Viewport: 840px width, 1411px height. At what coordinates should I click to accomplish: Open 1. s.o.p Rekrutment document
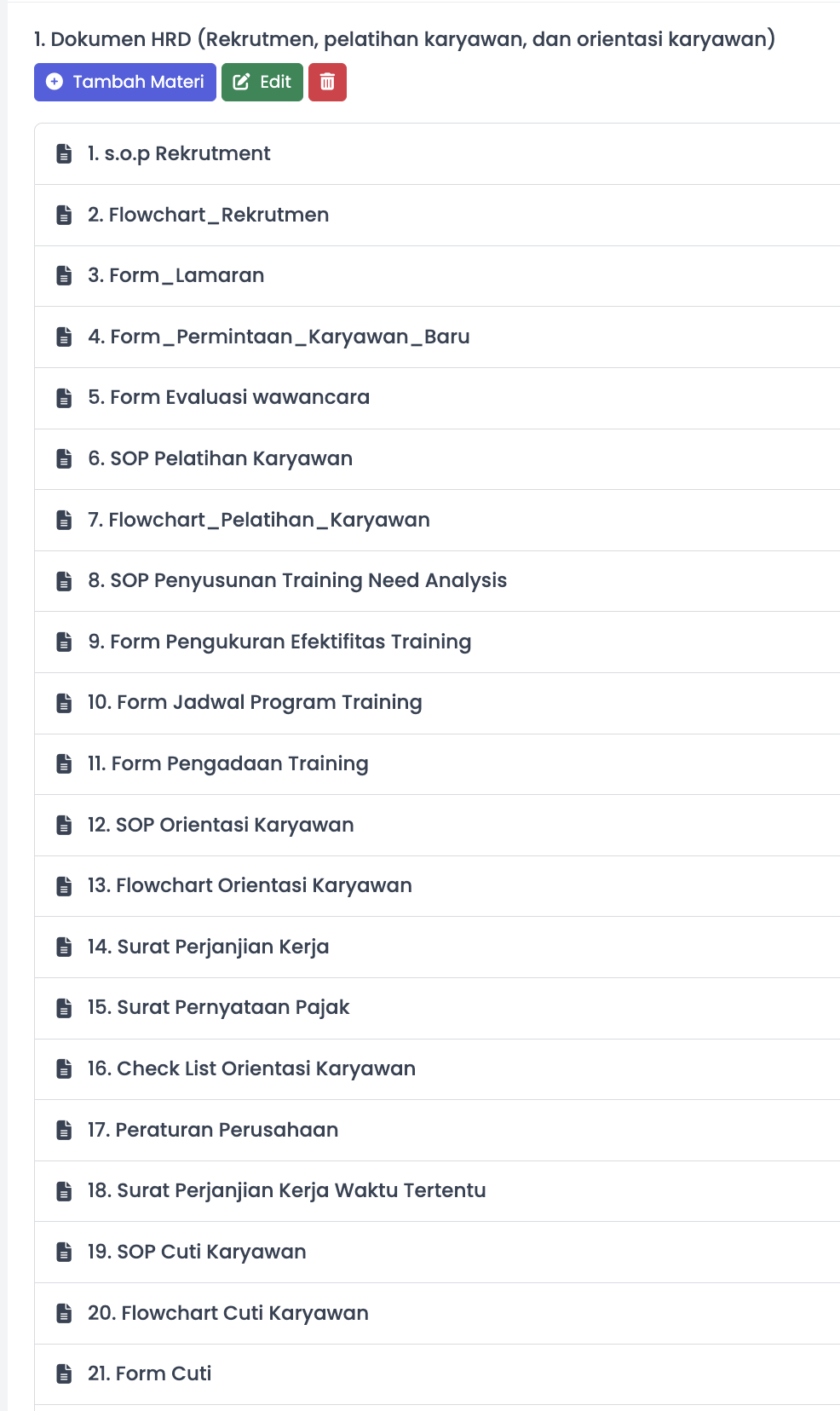(x=437, y=154)
